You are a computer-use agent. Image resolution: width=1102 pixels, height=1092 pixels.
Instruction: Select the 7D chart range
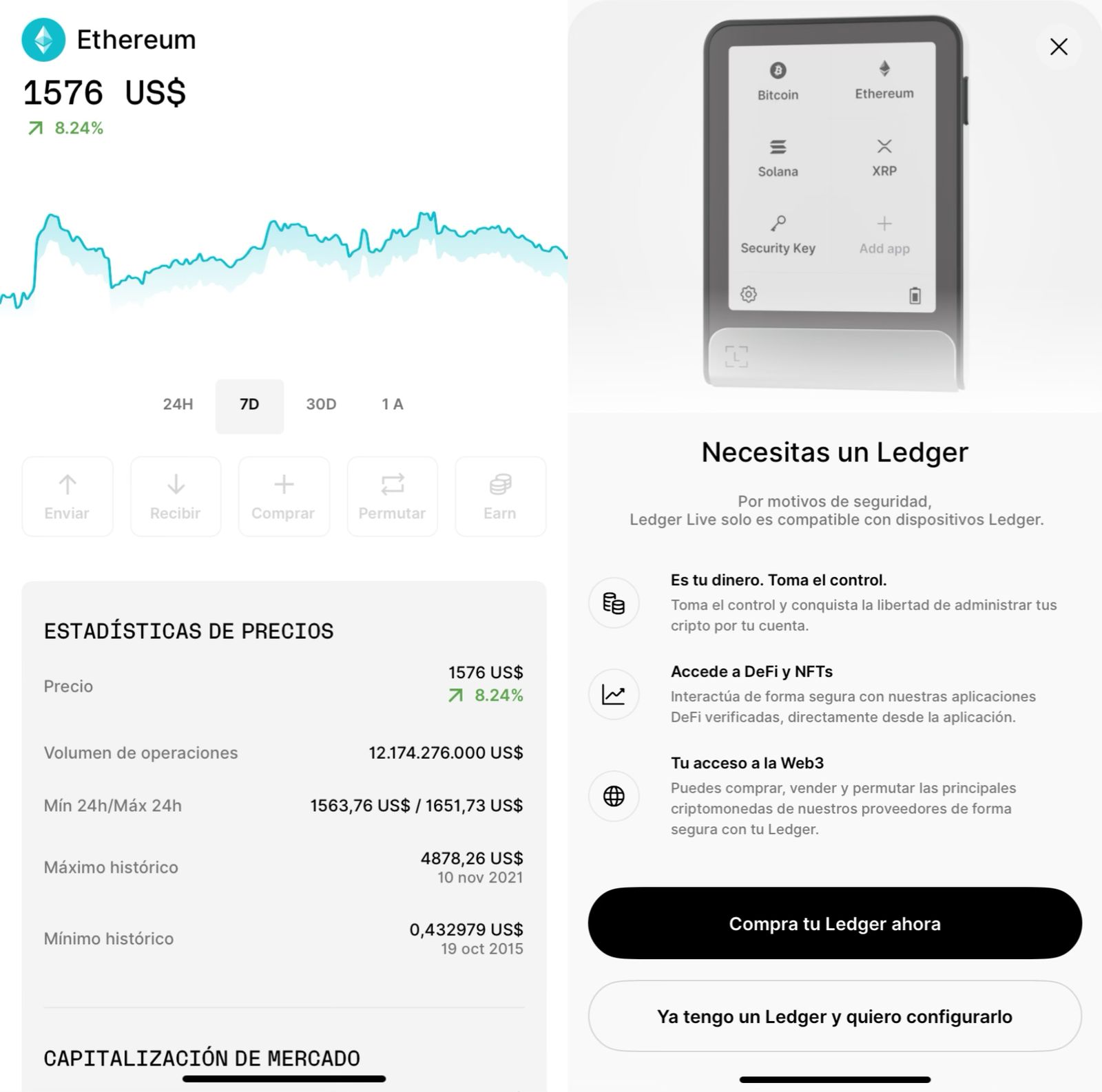249,405
